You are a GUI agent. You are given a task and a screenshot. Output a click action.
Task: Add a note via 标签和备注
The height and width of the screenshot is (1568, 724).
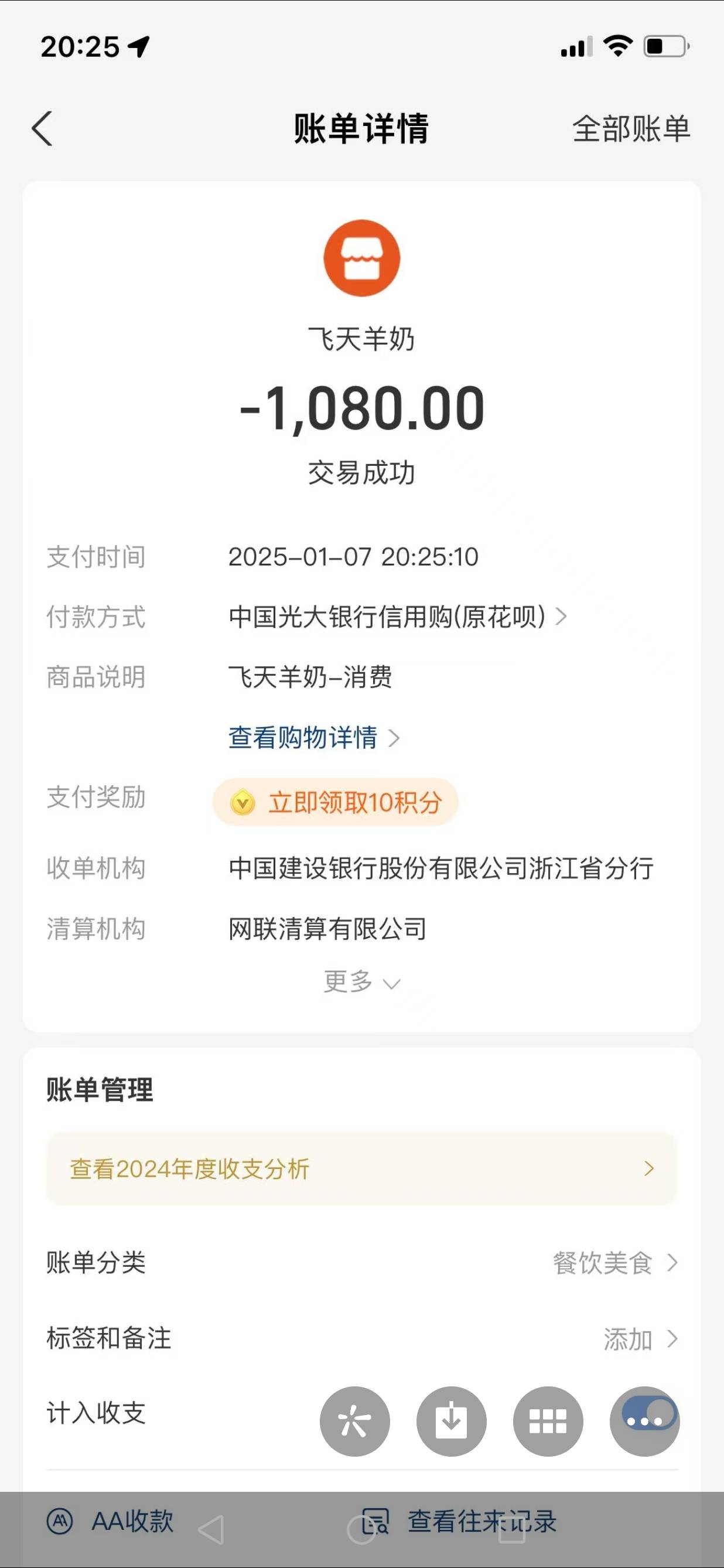(640, 1338)
